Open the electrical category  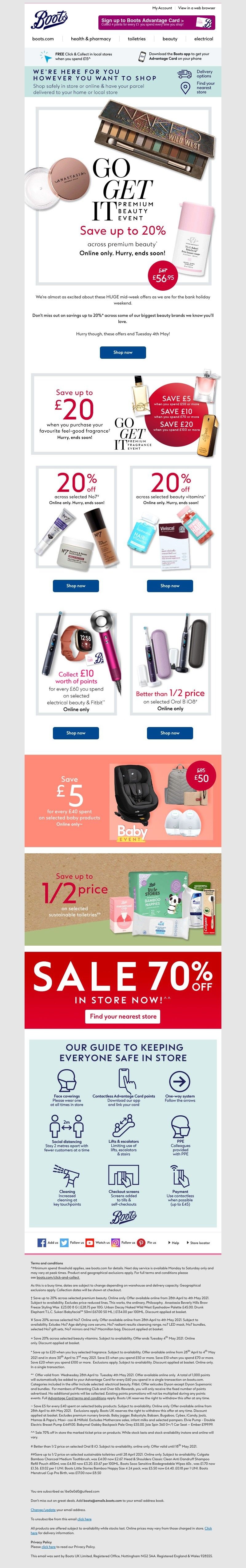pos(204,39)
